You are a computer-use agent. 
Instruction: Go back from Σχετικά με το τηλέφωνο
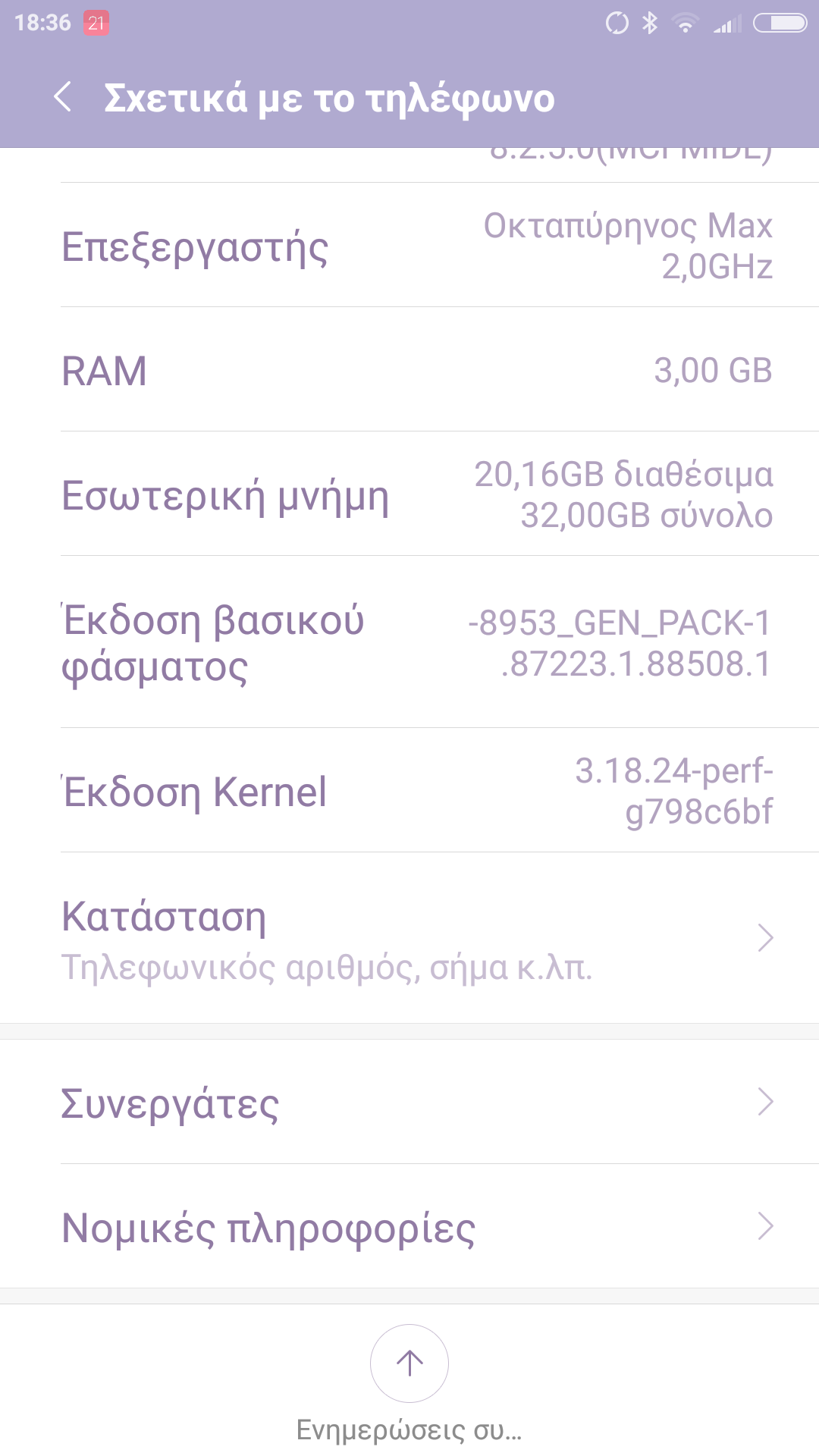click(63, 98)
